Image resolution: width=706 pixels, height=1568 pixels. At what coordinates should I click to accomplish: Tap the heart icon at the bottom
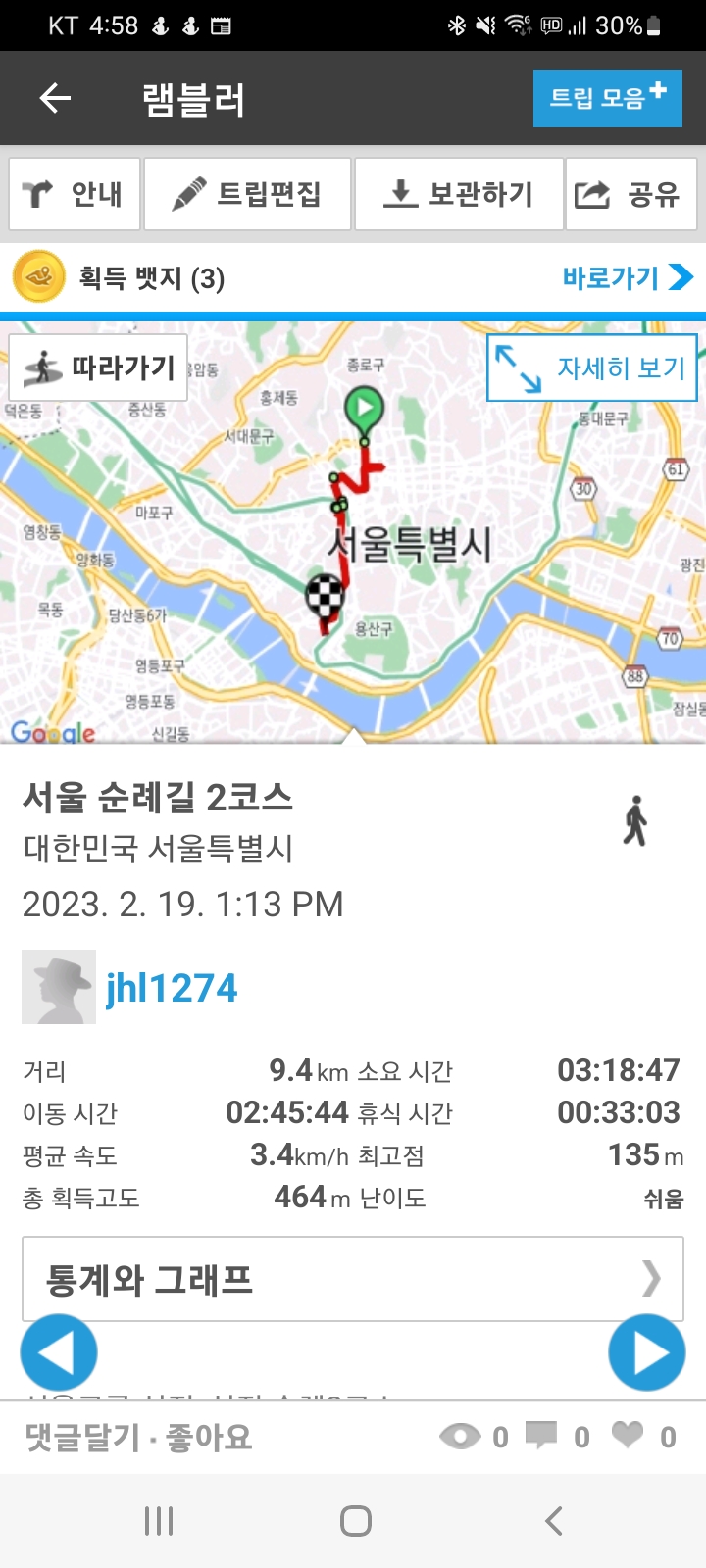click(x=628, y=1435)
